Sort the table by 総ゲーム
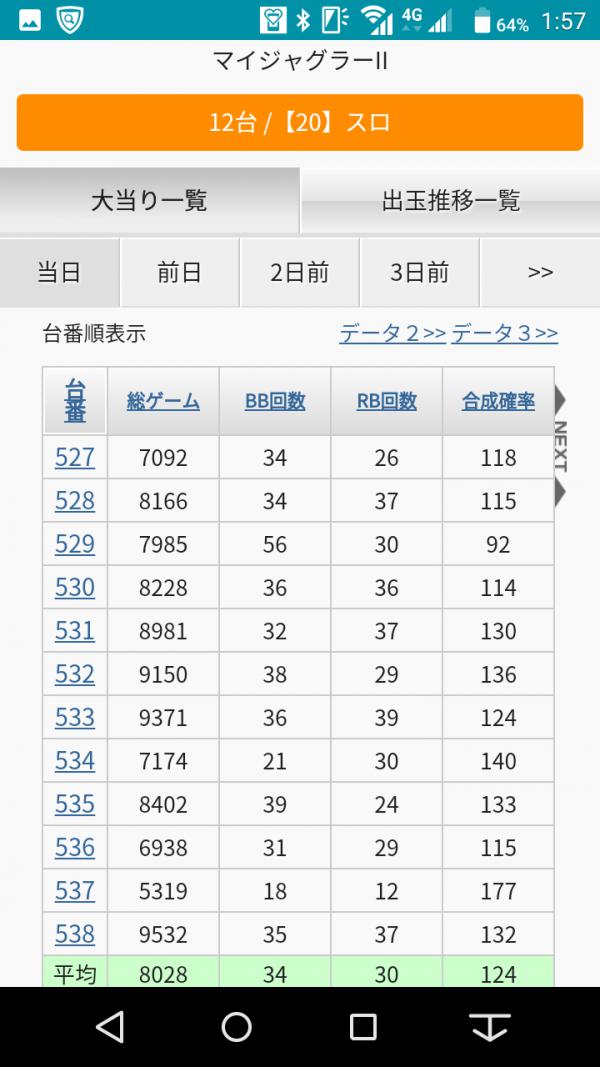Screen dimensions: 600x1067 point(163,402)
